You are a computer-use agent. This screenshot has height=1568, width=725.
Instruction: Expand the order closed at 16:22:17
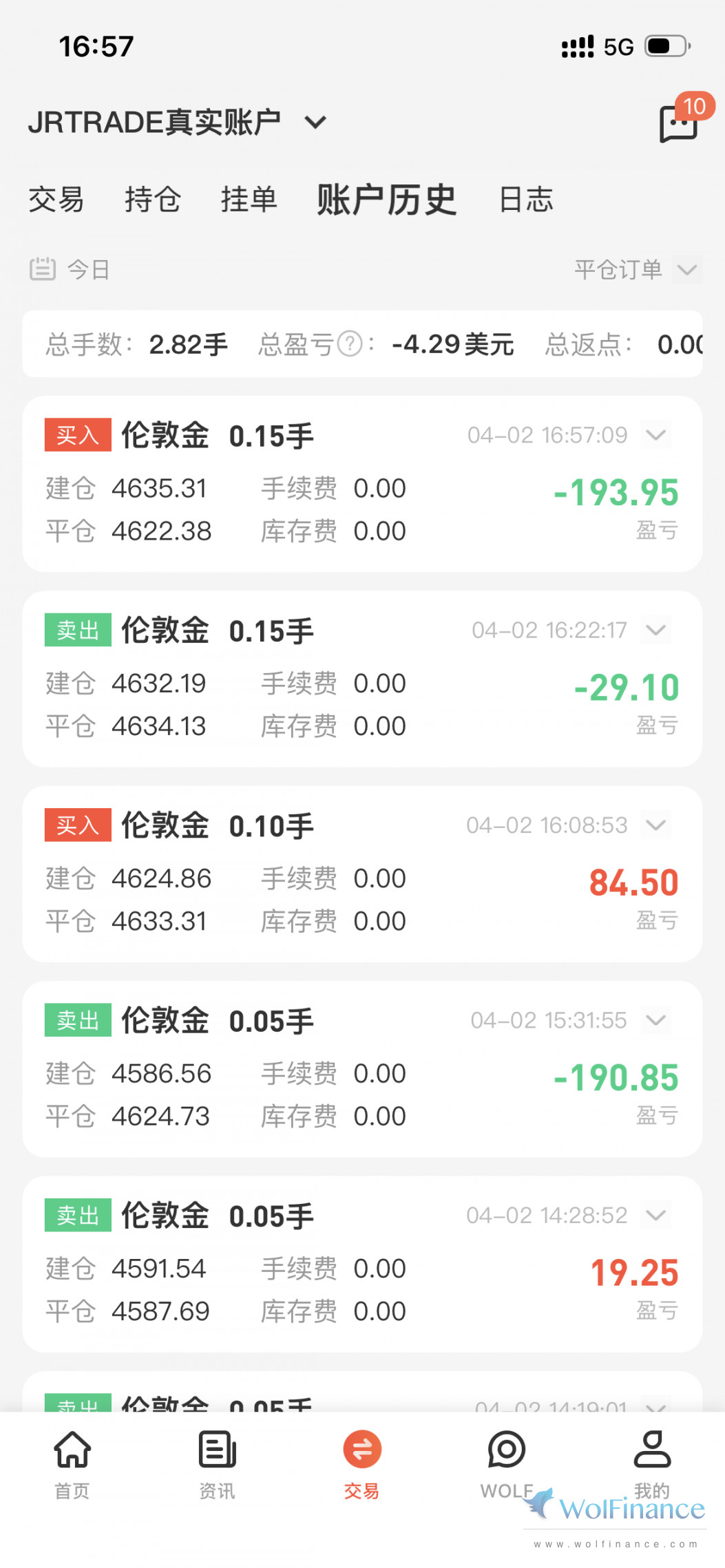655,630
